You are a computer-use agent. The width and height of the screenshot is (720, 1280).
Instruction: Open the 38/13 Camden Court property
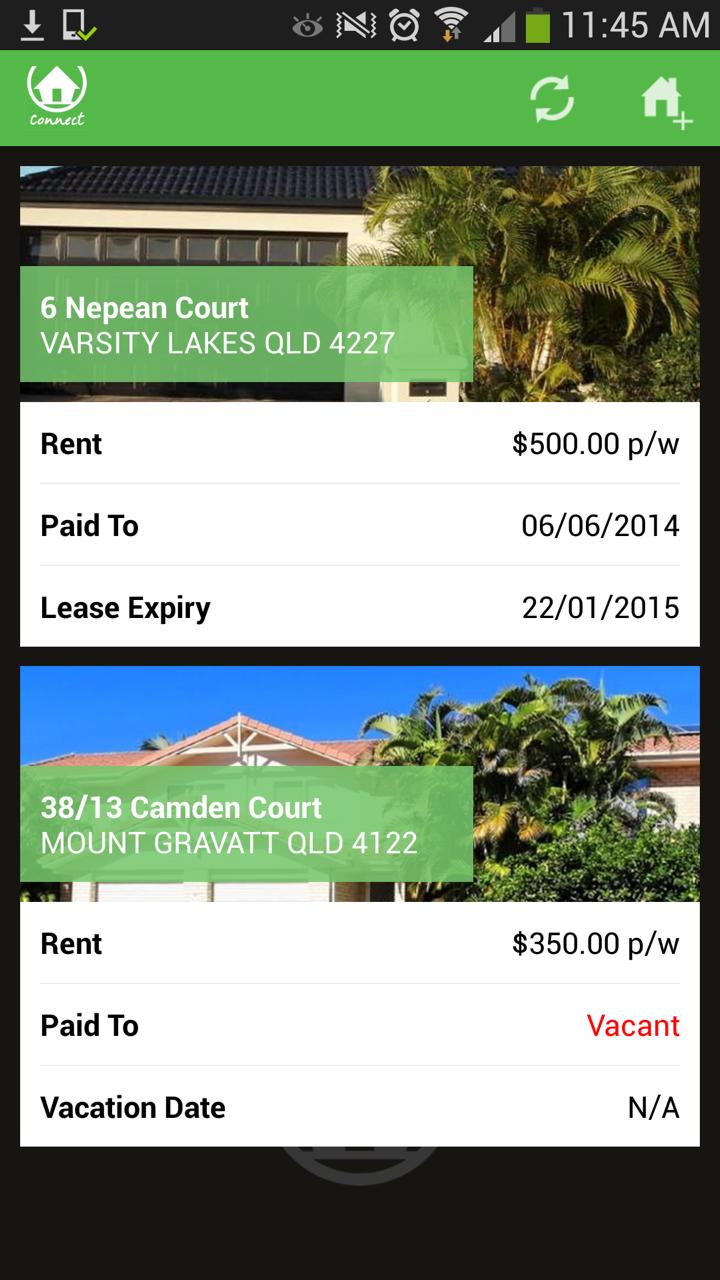(246, 824)
